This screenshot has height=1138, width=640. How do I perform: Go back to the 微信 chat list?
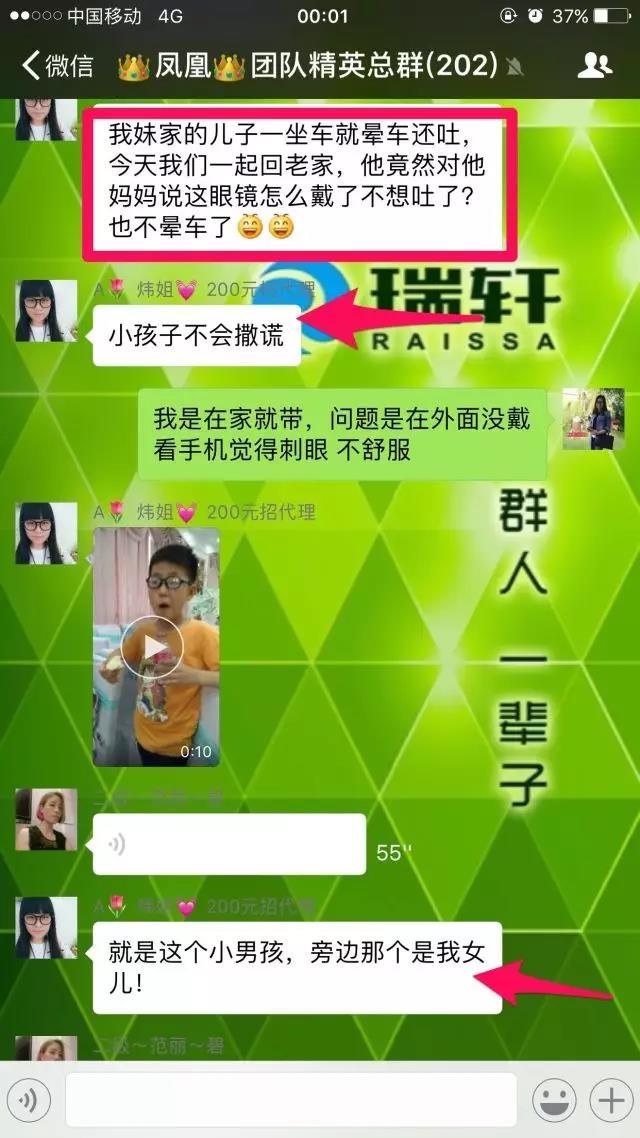[x=57, y=66]
